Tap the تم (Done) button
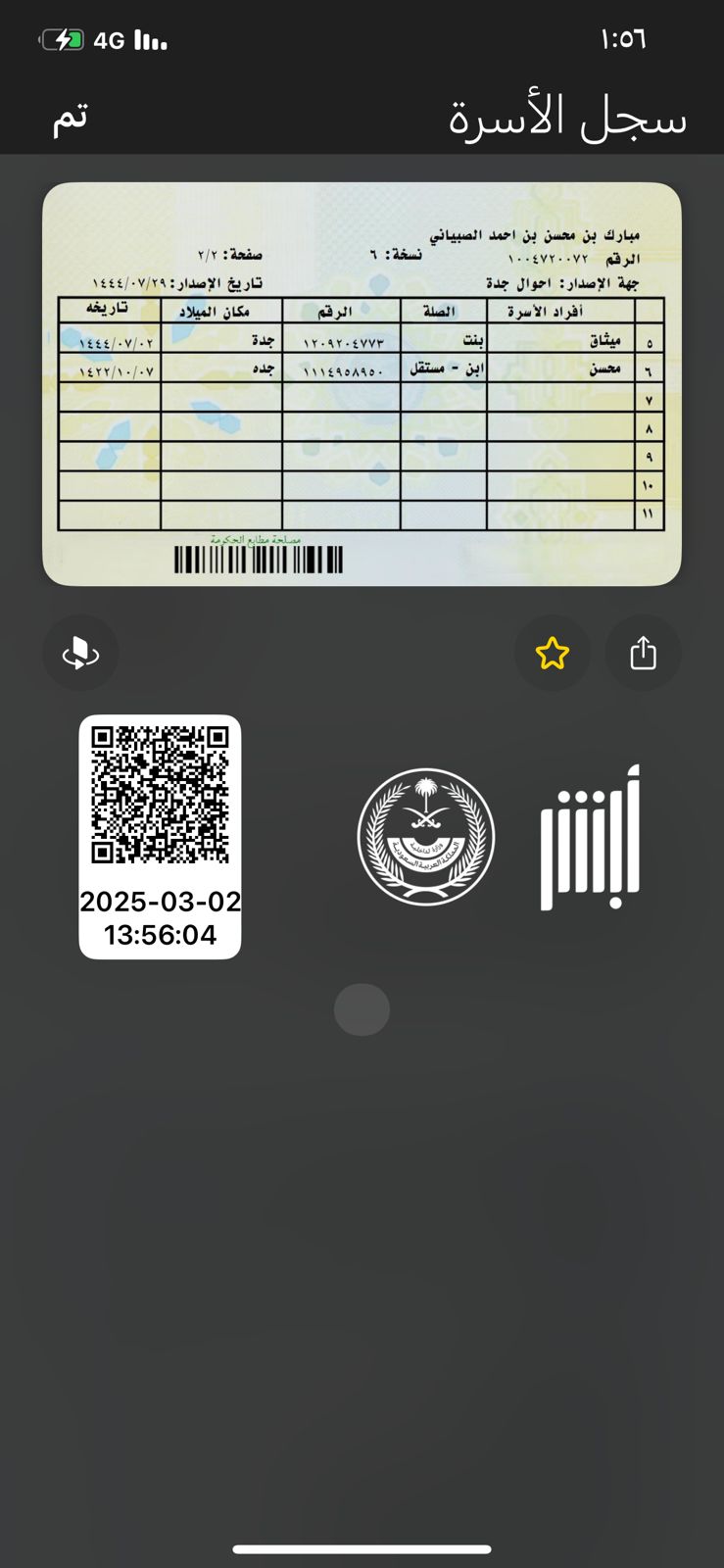 [70, 118]
